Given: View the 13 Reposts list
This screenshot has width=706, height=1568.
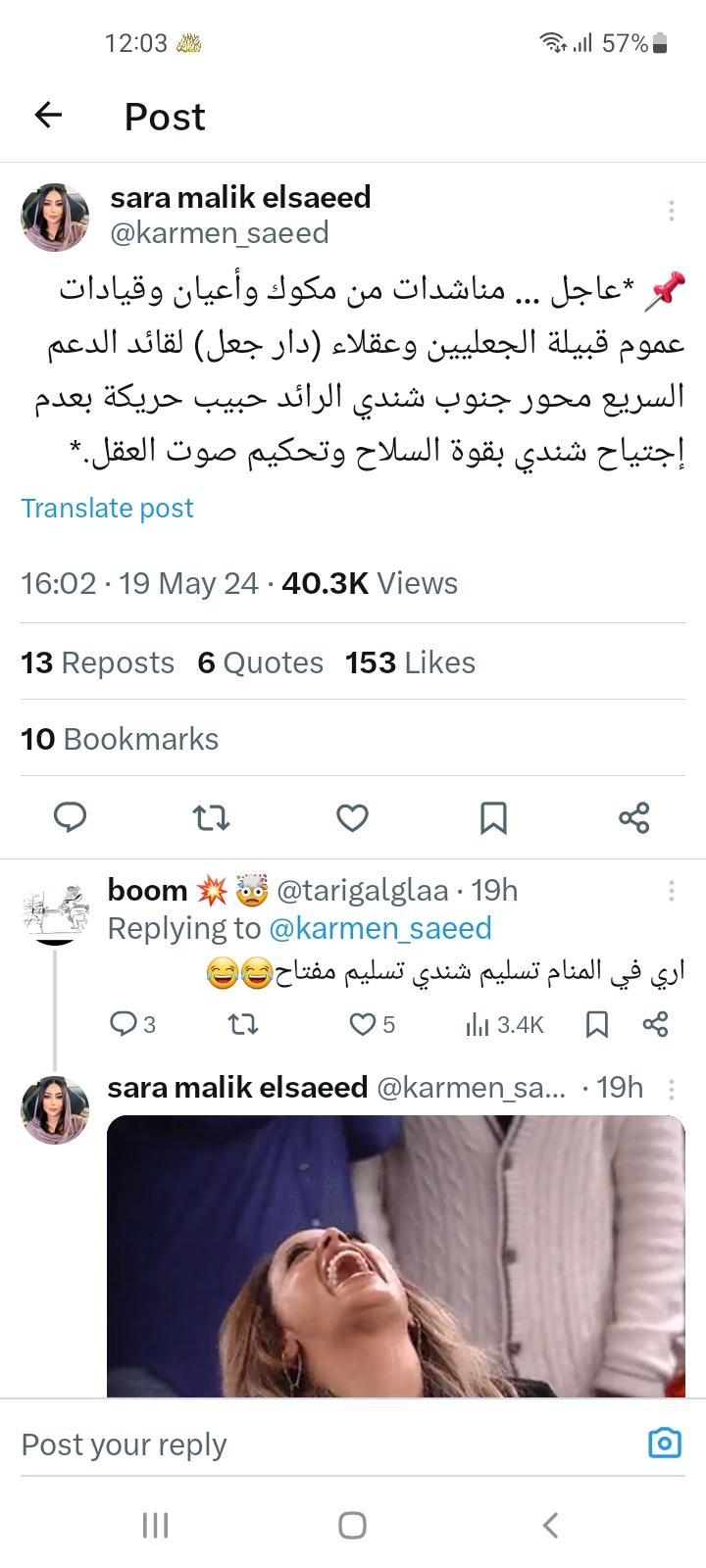Looking at the screenshot, I should click(x=97, y=662).
